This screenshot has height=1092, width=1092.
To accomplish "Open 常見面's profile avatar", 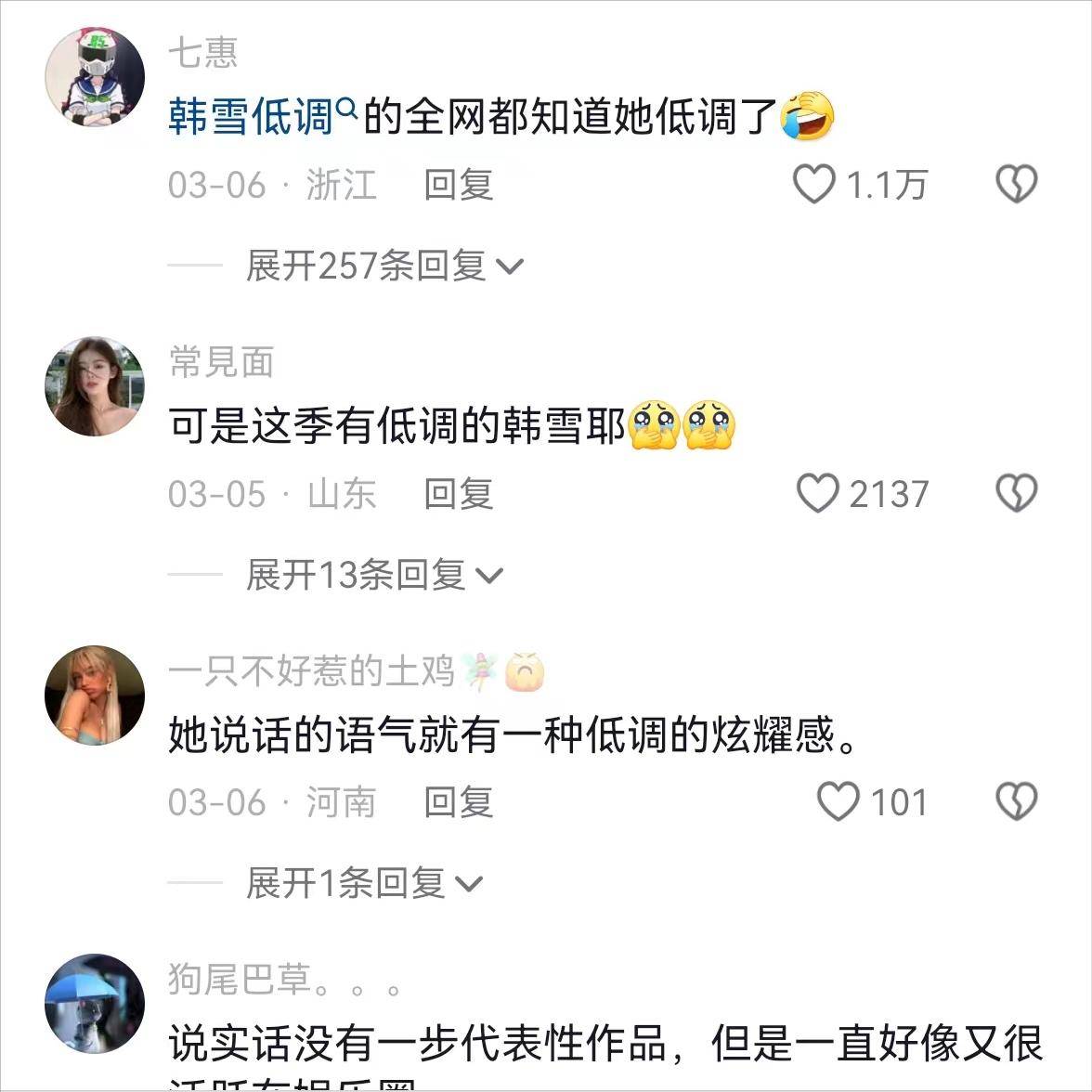I will point(95,386).
